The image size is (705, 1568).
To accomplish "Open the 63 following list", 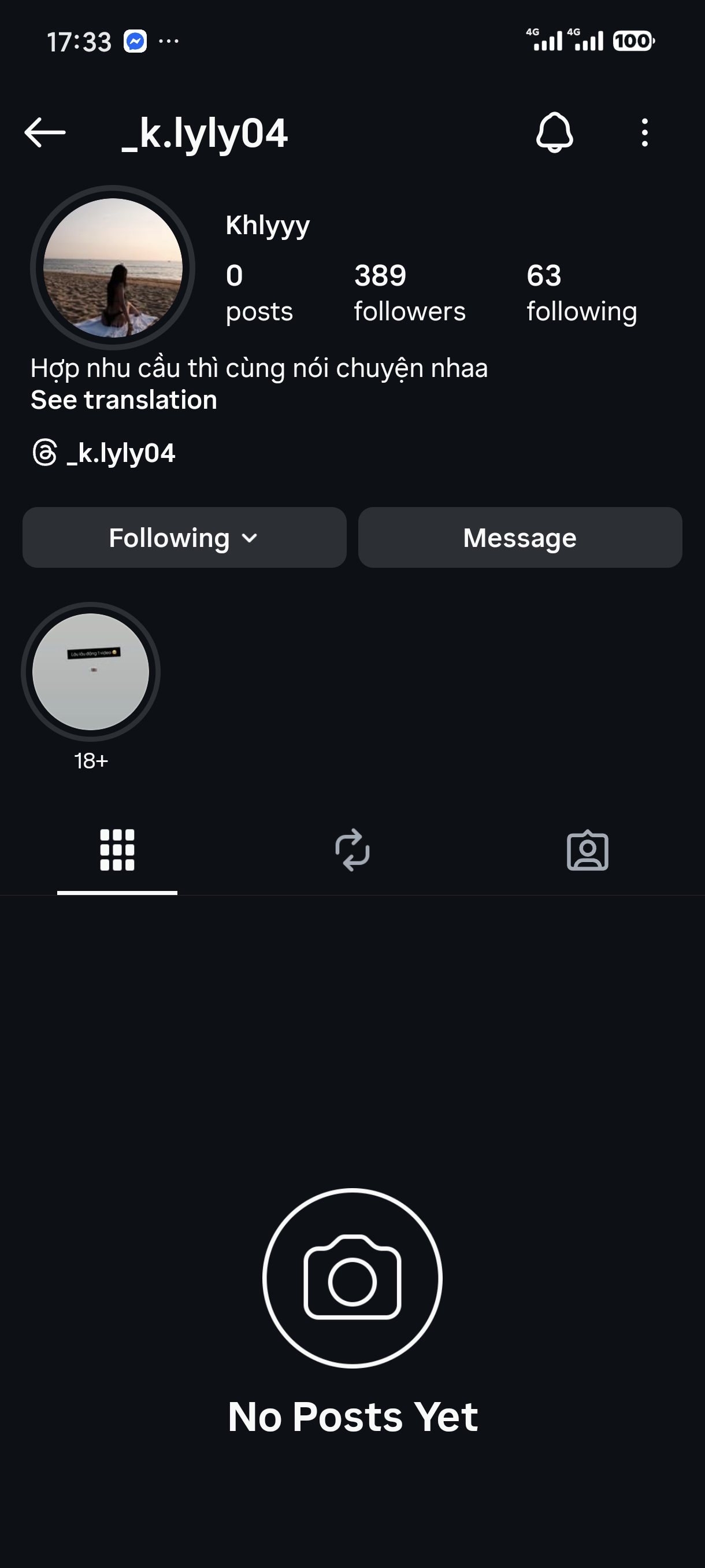I will (x=581, y=293).
